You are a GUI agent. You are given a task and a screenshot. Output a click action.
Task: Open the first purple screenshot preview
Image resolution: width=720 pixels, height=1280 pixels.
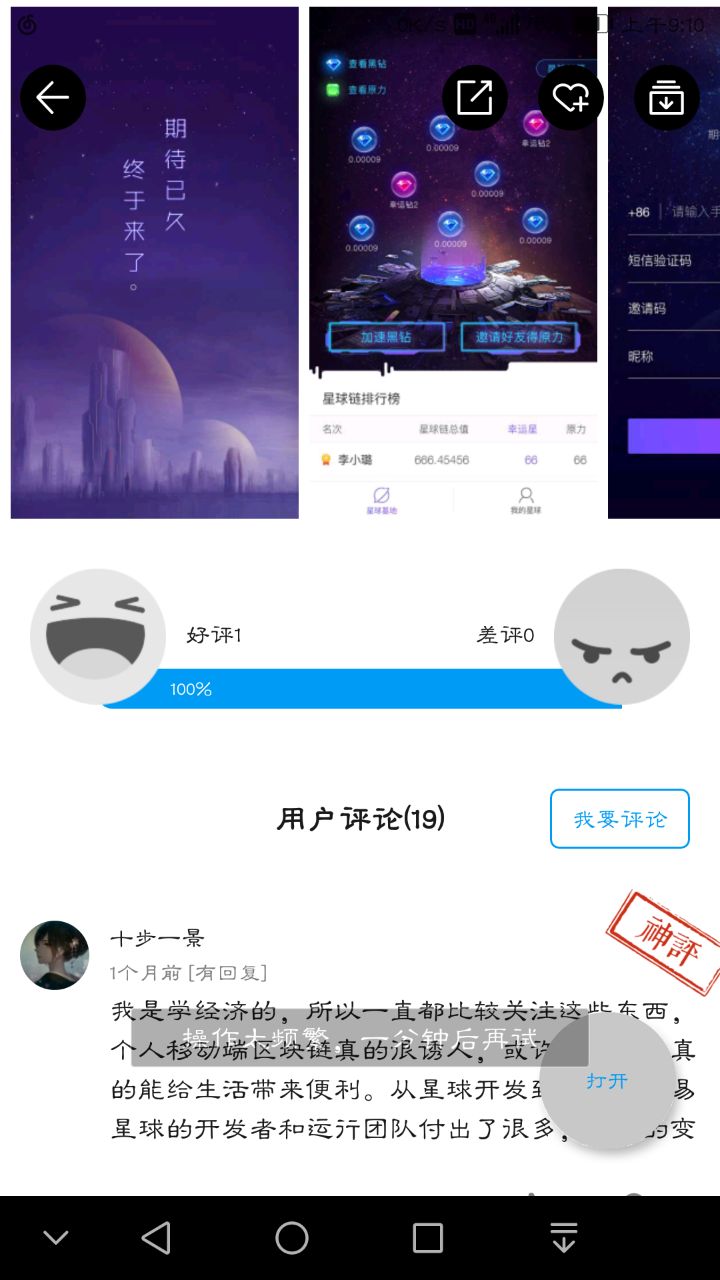pyautogui.click(x=155, y=300)
